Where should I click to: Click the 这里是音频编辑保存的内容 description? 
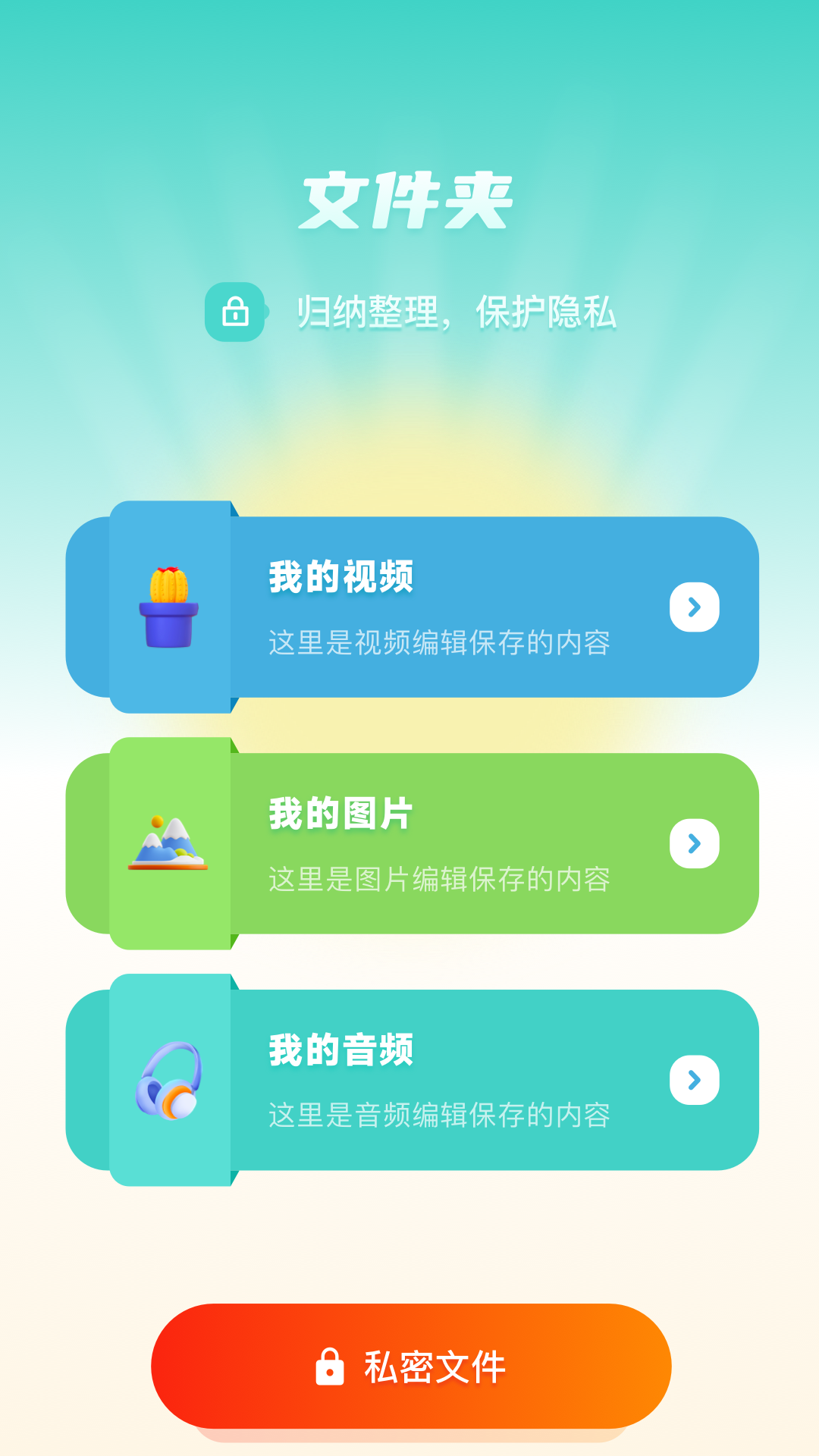point(441,1116)
